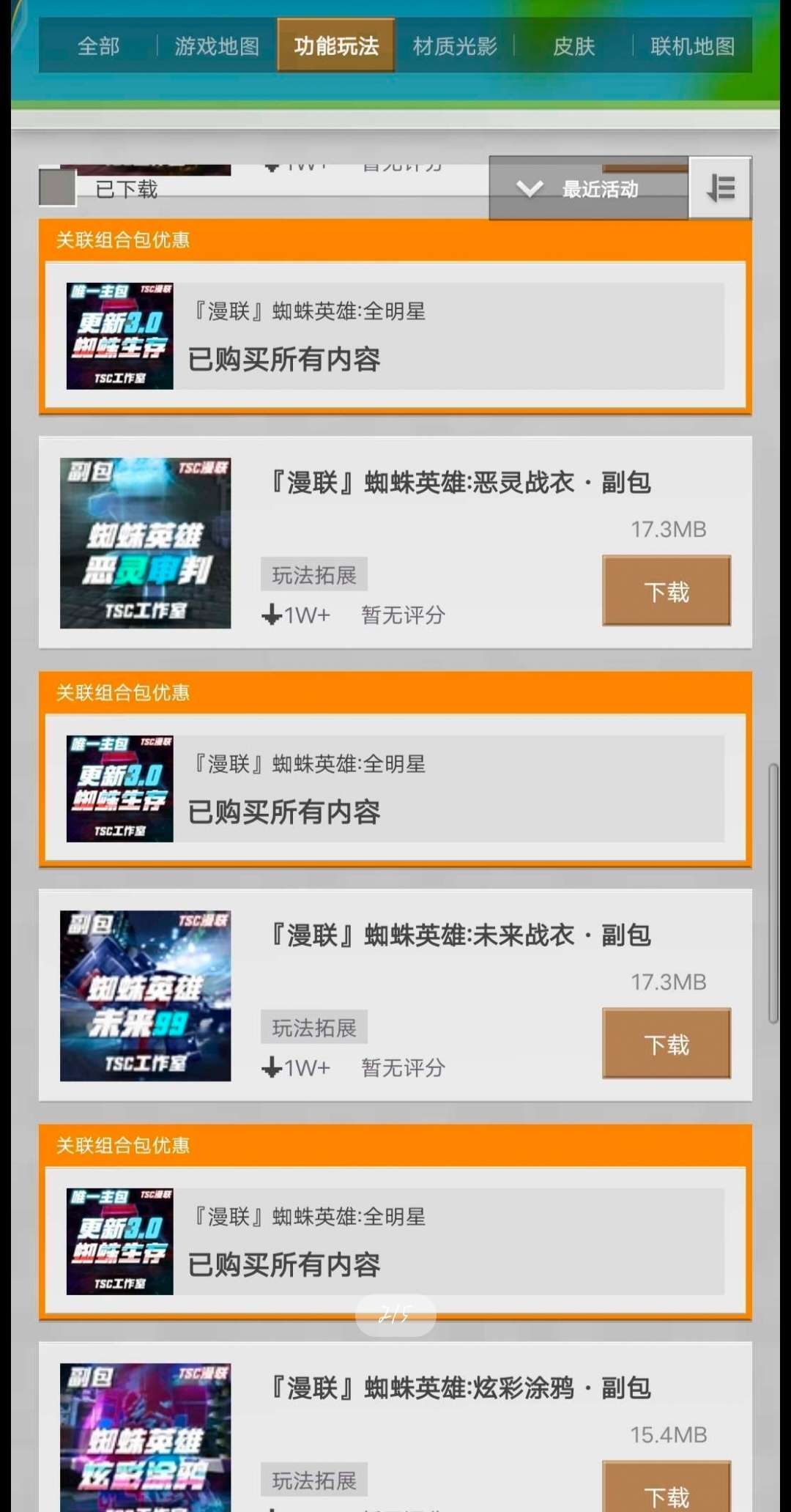Download 未来战衣·副包 add-on
791x1512 pixels.
(x=666, y=1043)
